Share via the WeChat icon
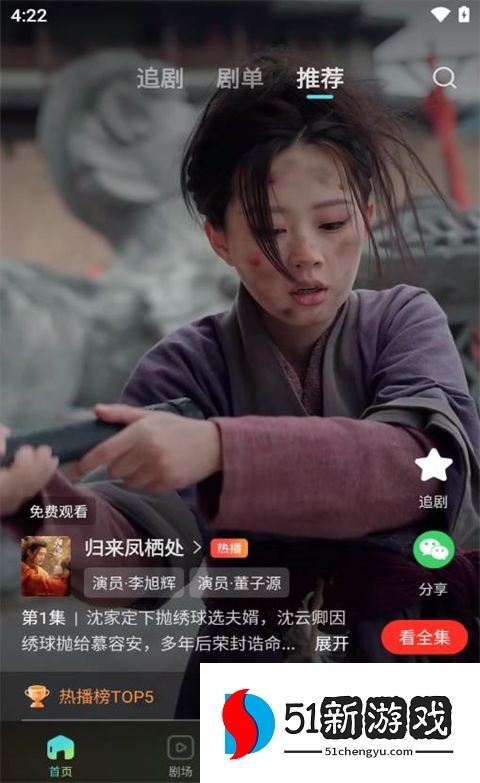Image resolution: width=480 pixels, height=783 pixels. point(433,550)
